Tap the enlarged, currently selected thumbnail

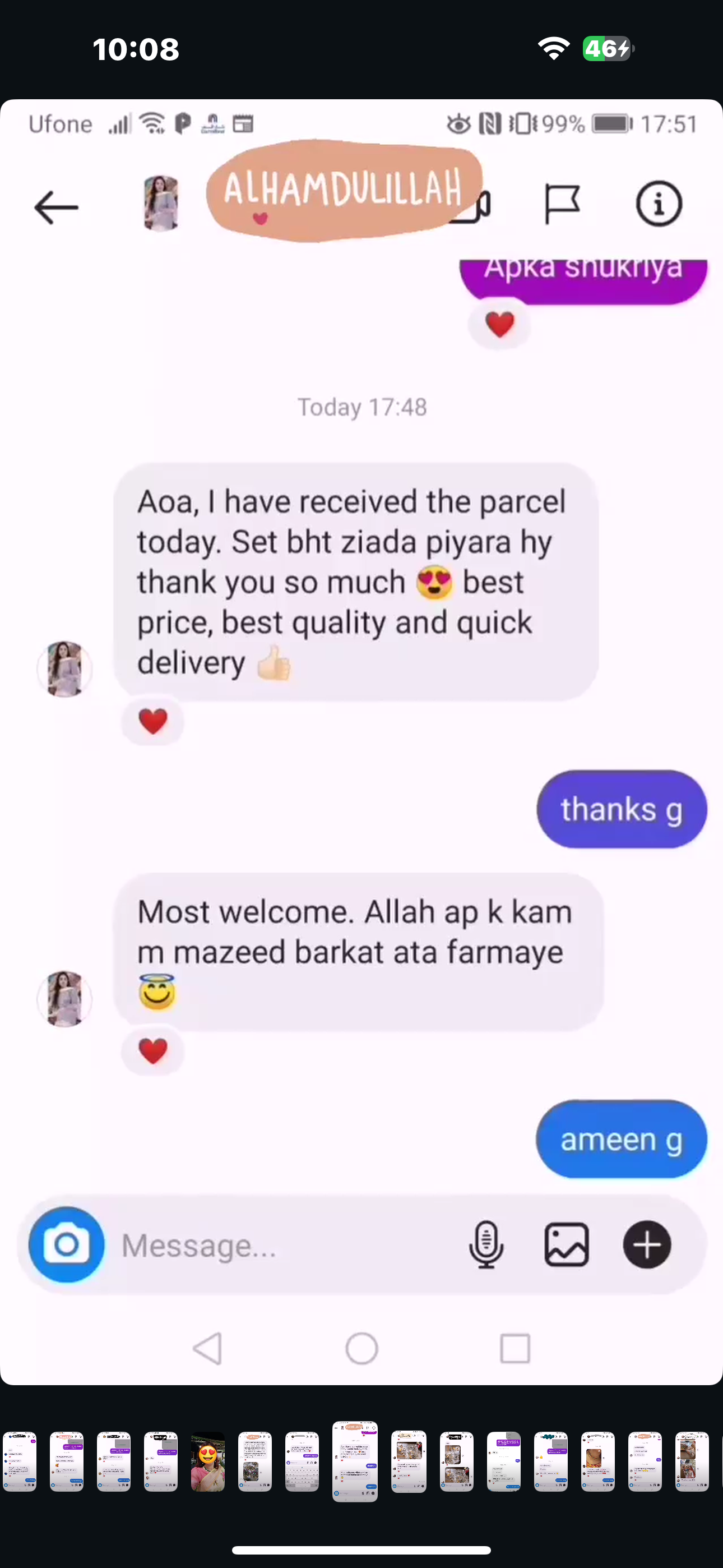point(355,1461)
